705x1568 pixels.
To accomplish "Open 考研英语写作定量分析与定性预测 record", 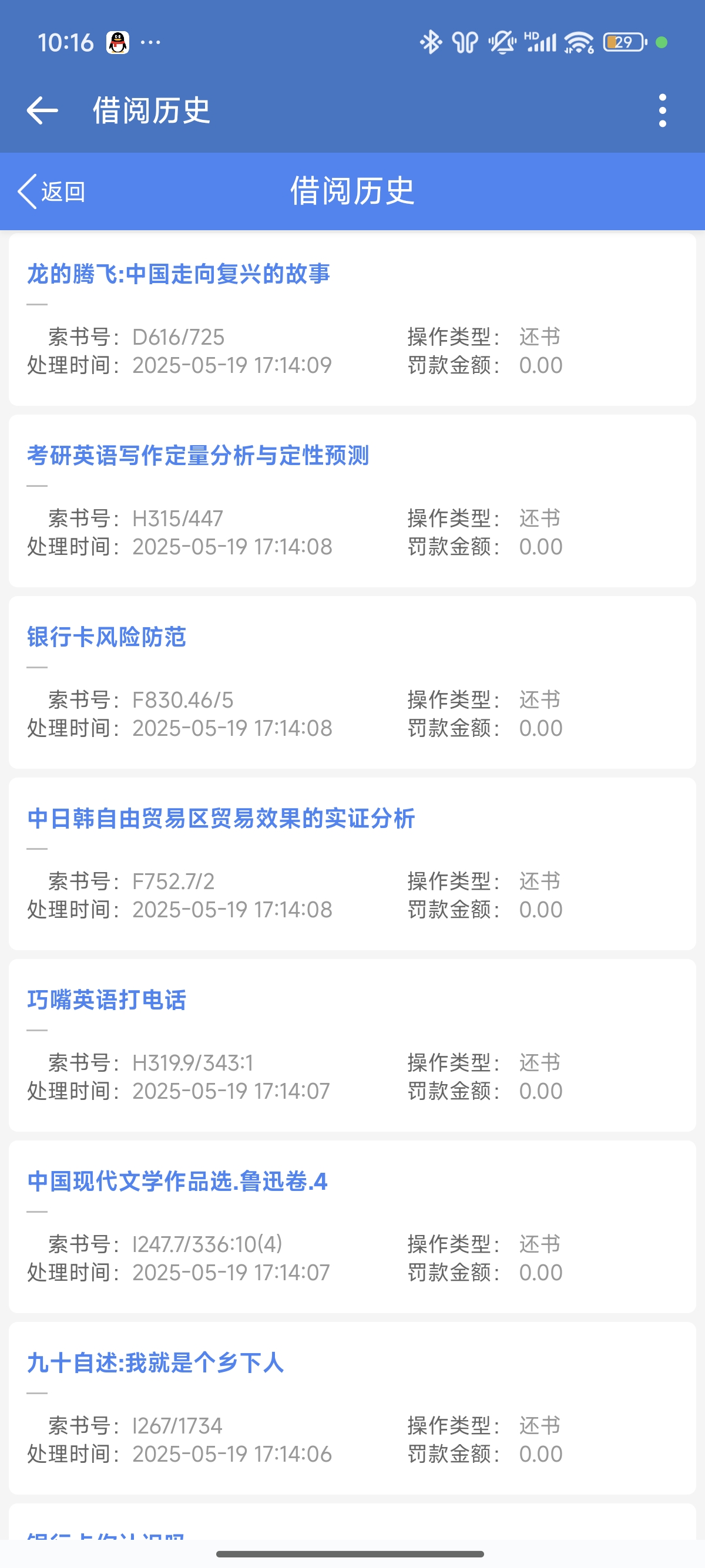I will (198, 456).
